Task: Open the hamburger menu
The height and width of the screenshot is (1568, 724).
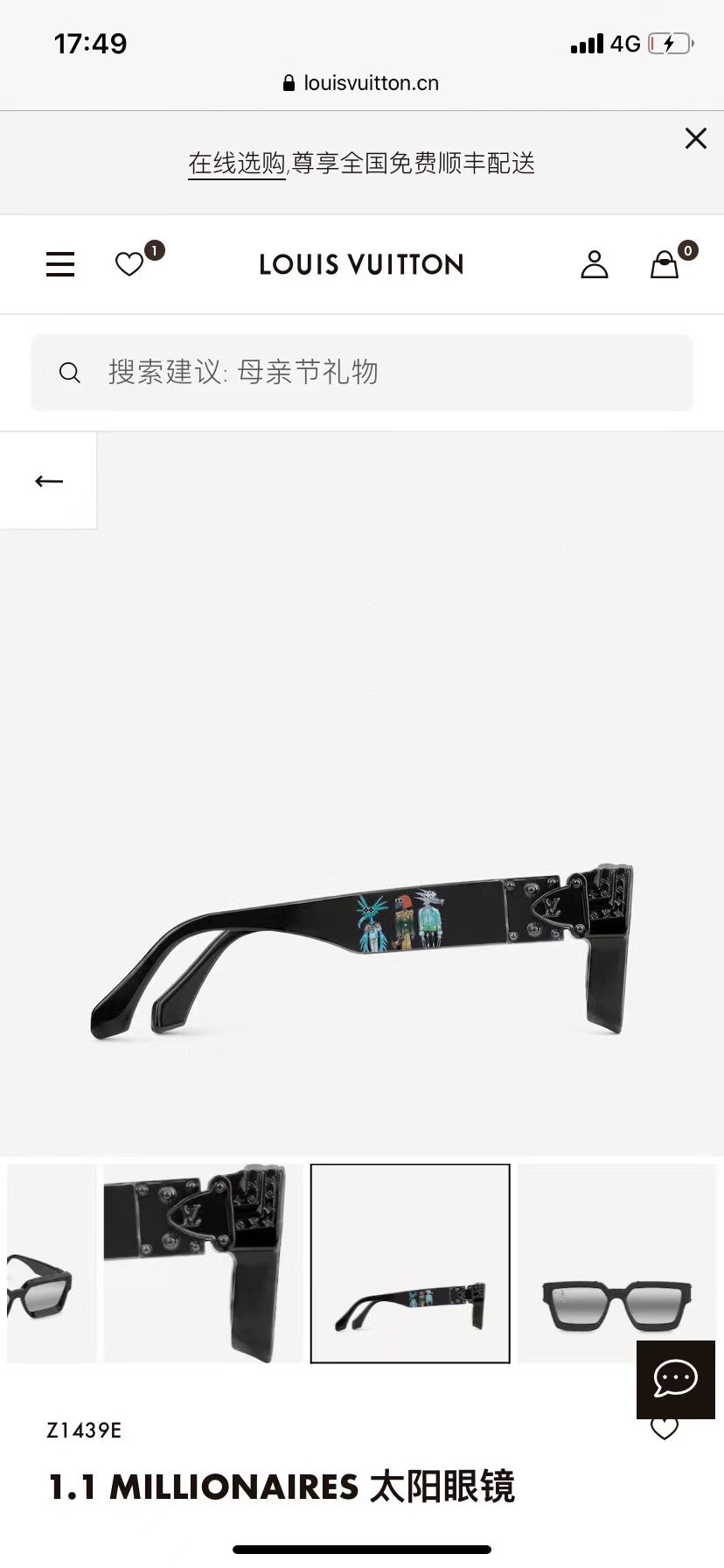Action: coord(60,264)
